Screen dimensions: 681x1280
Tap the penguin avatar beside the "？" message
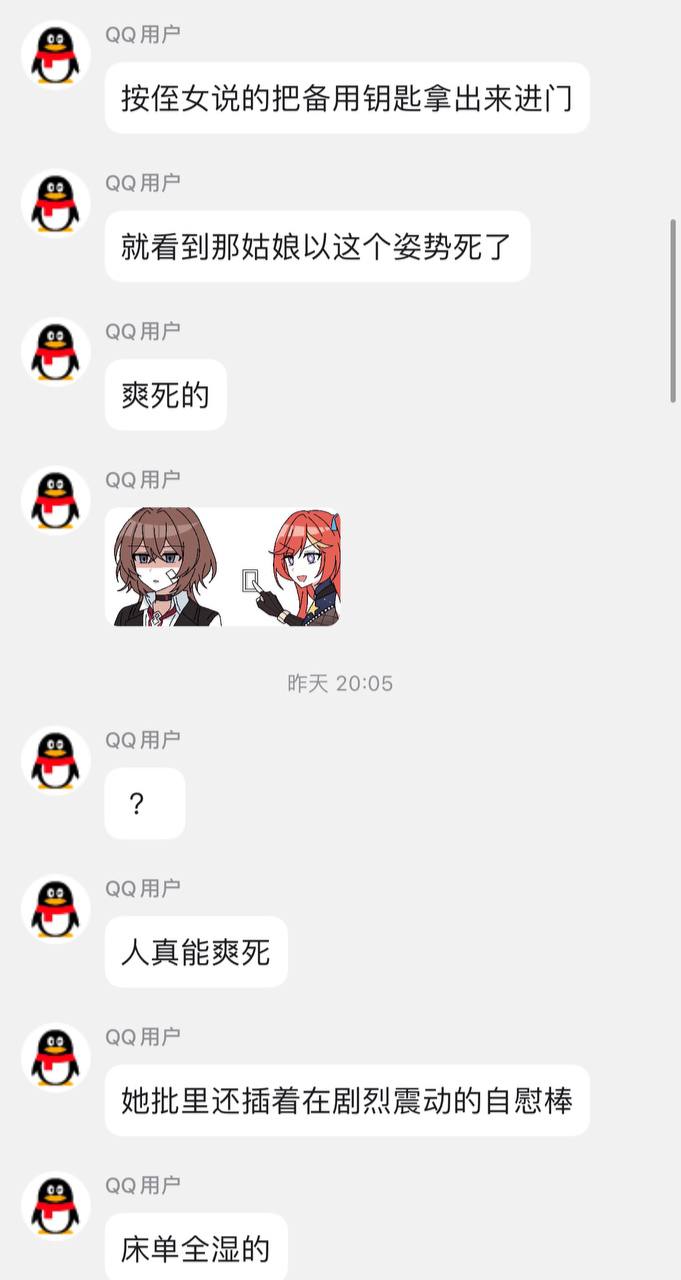point(56,760)
